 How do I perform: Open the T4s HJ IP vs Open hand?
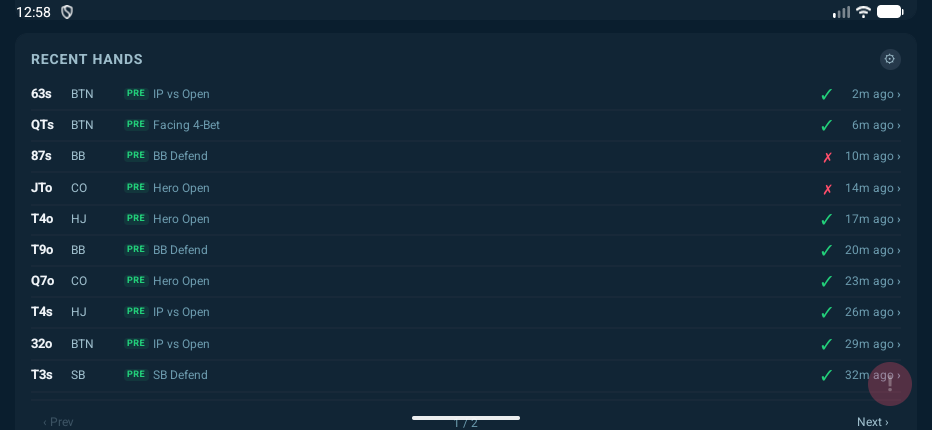tap(465, 312)
